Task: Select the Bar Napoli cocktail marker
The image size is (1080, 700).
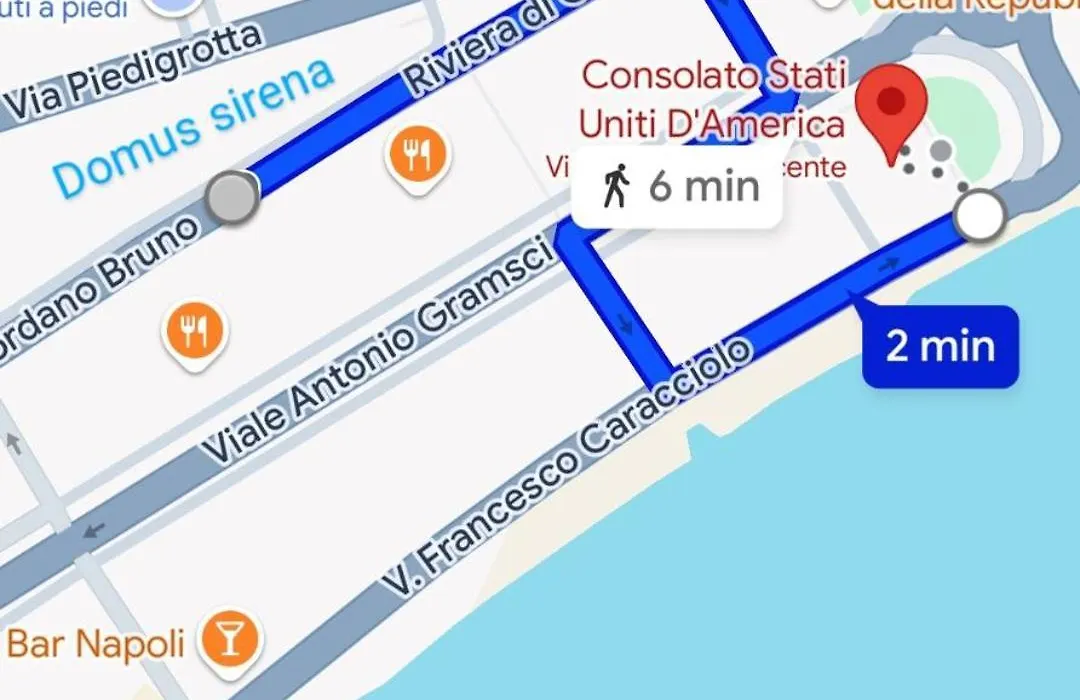Action: pos(229,639)
